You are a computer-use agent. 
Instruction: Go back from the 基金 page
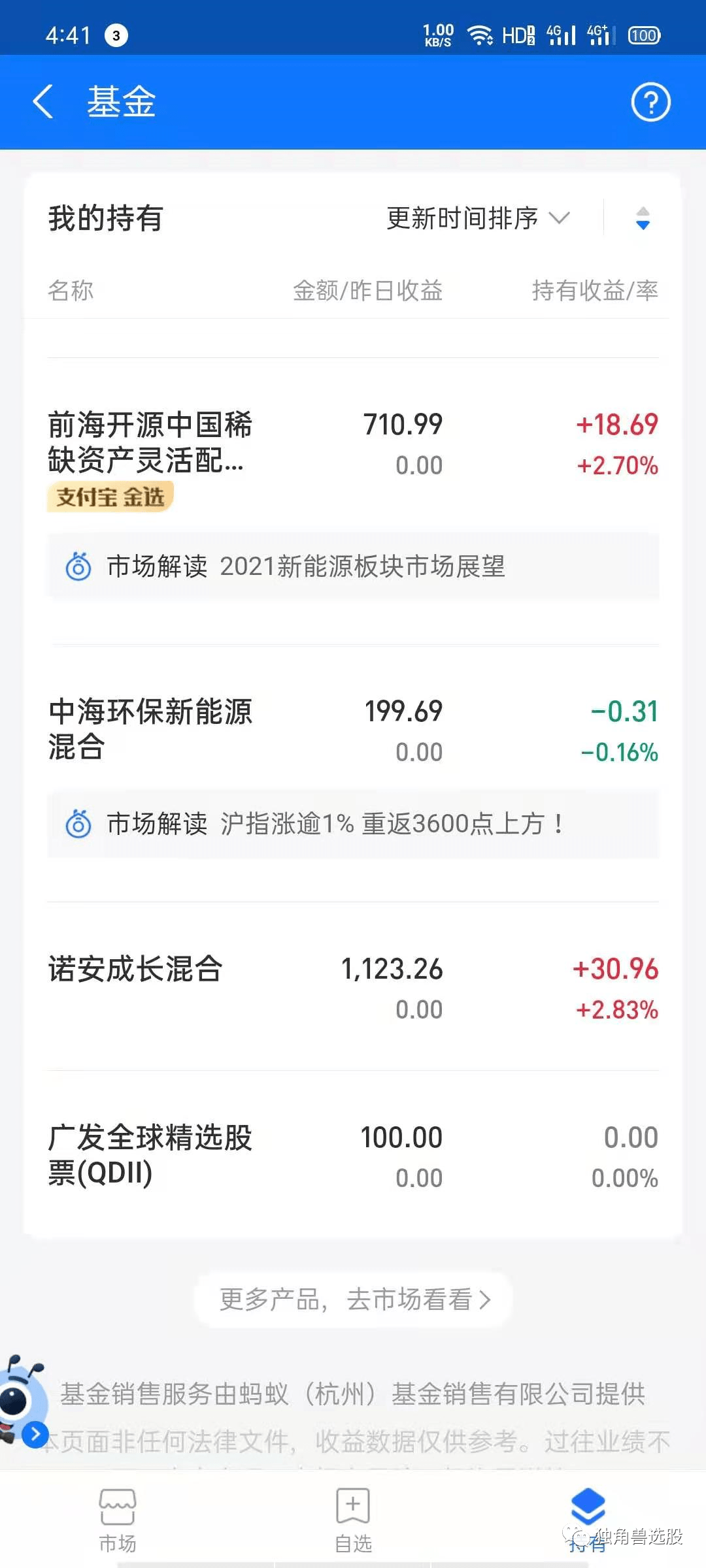pyautogui.click(x=43, y=102)
